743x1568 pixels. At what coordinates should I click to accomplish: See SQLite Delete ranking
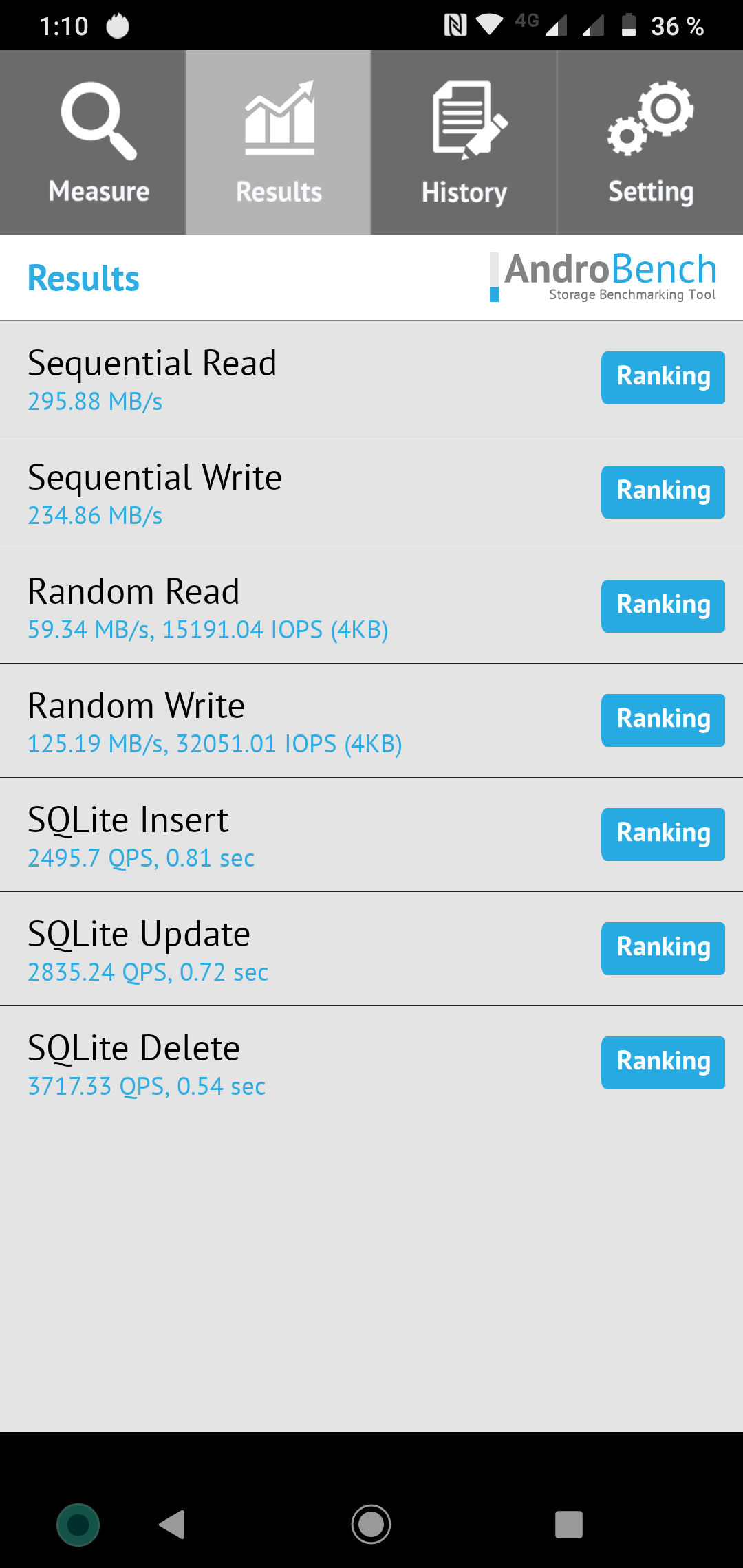pyautogui.click(x=663, y=1063)
